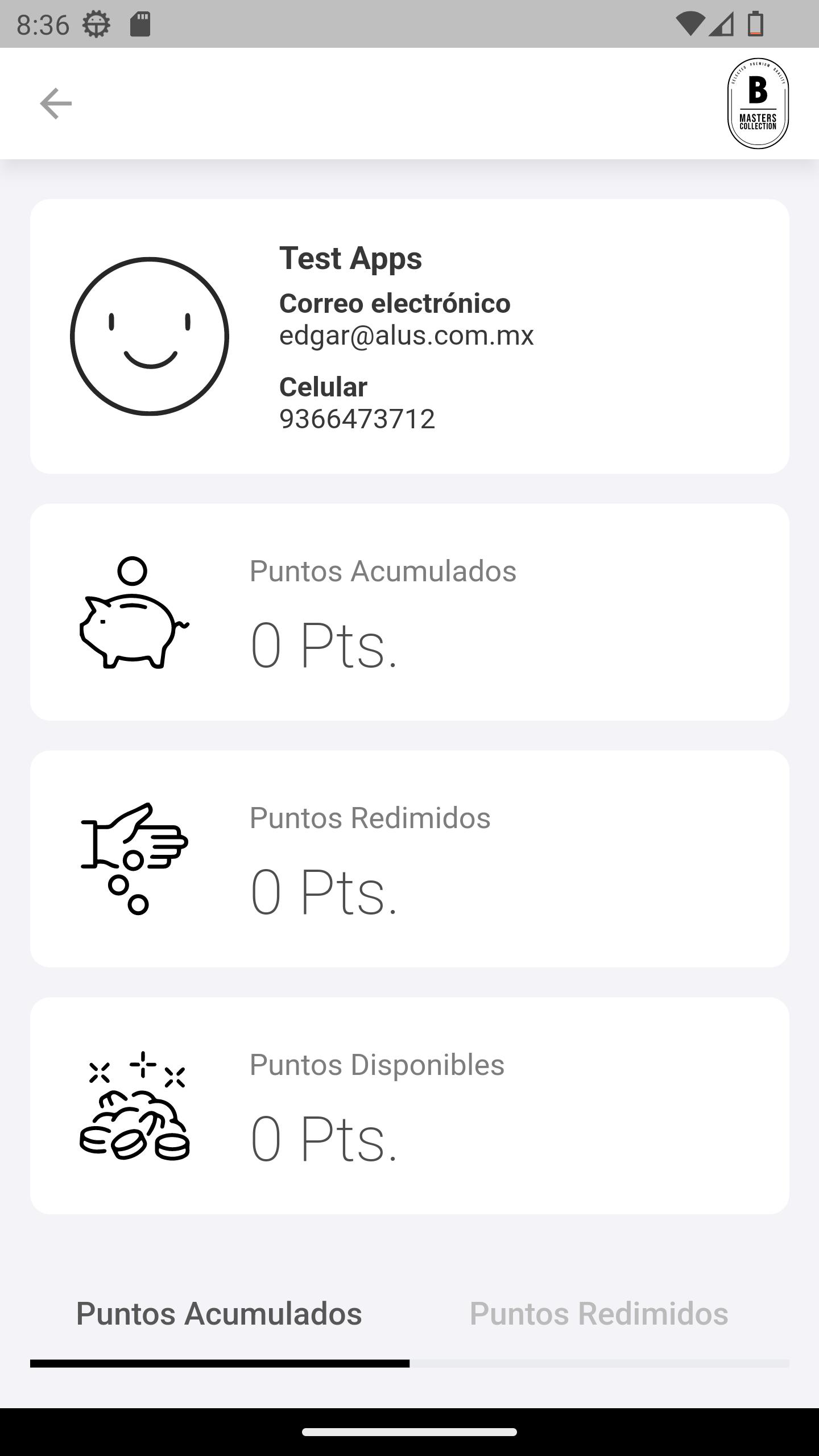Switch to the Puntos Redimidos tab

pyautogui.click(x=599, y=1314)
